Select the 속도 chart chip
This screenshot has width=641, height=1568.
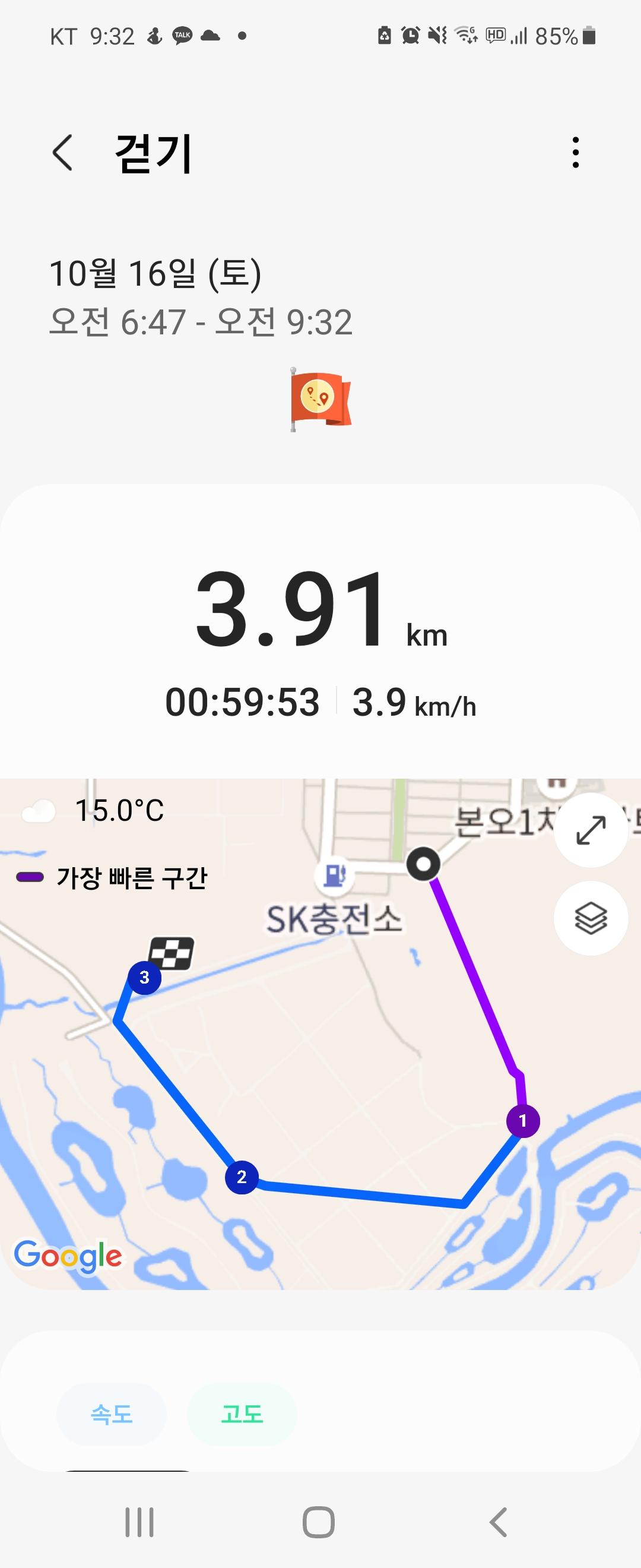112,1414
